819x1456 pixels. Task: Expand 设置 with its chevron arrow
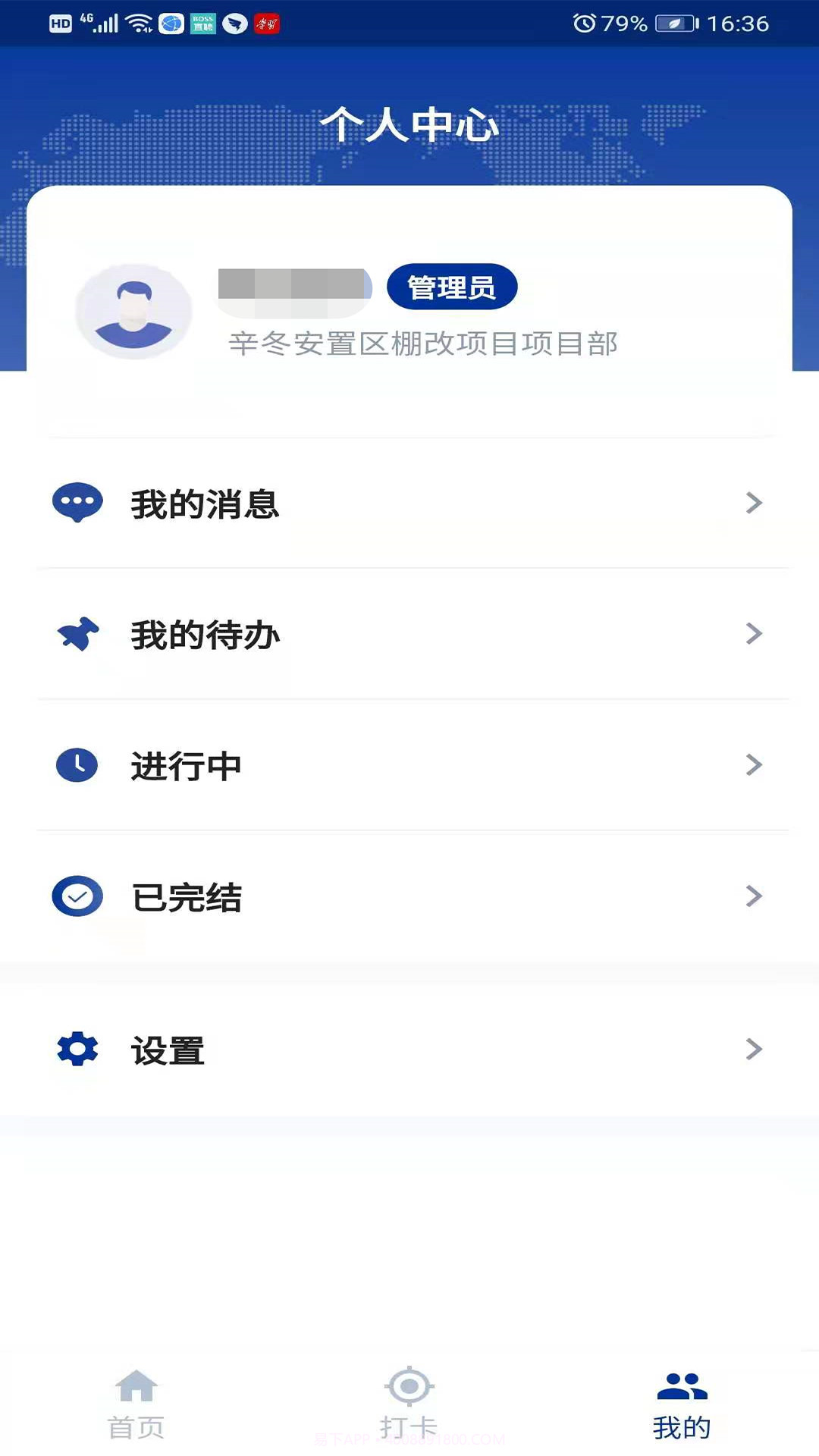click(x=753, y=1047)
